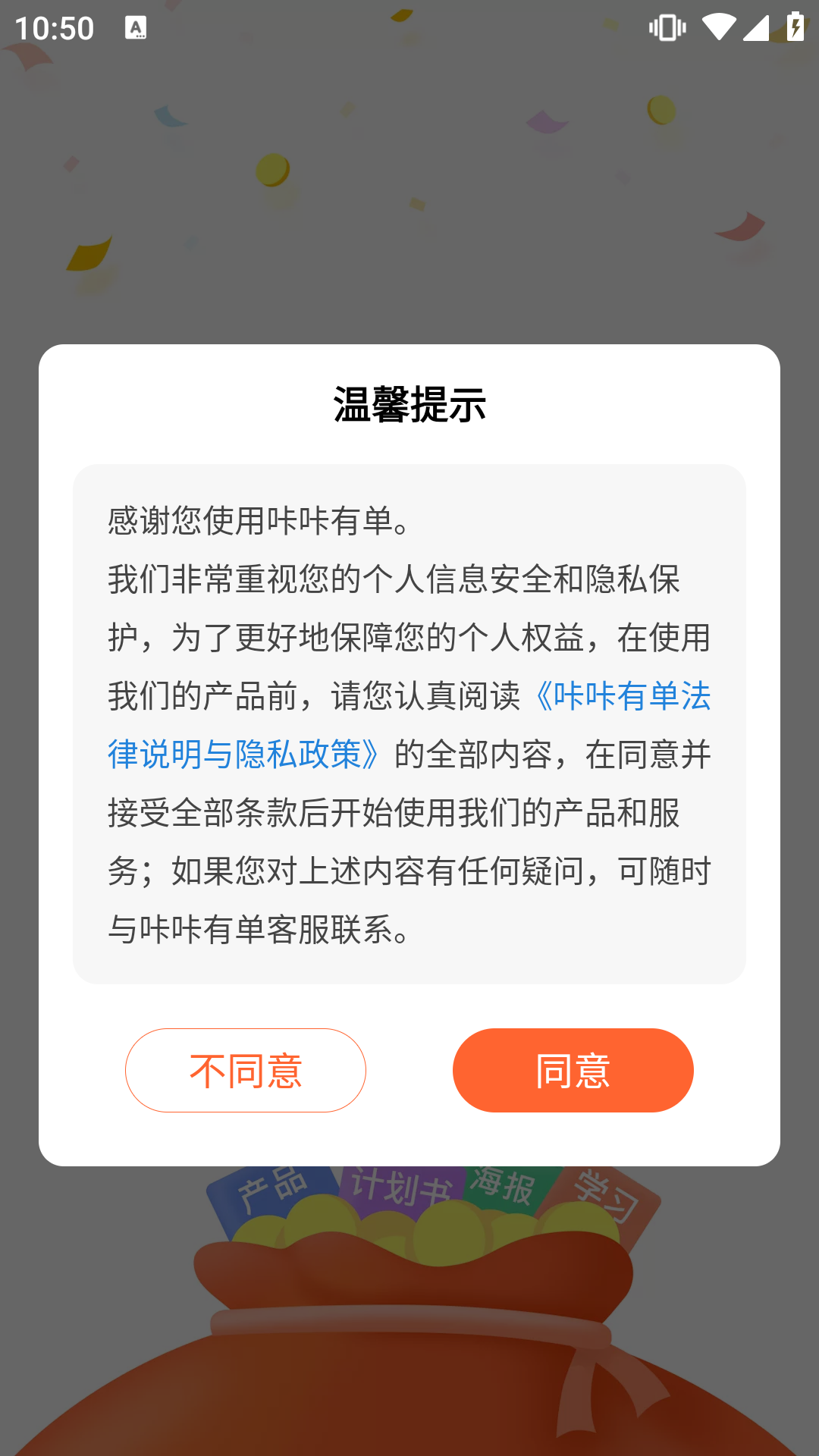Decline with the 不同意 button

coord(246,1070)
